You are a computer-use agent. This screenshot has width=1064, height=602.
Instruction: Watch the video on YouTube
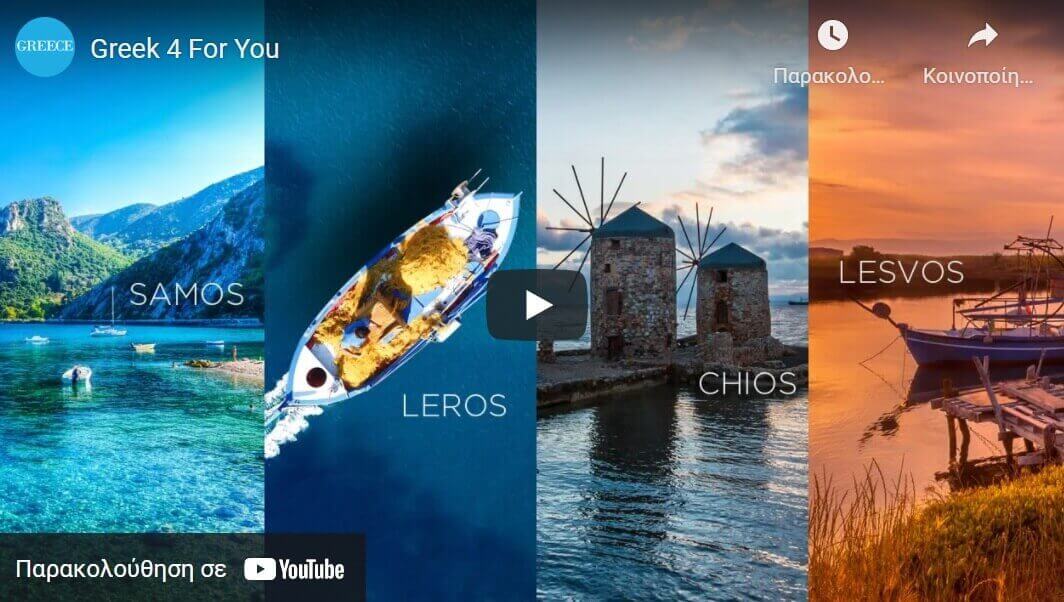[182, 569]
